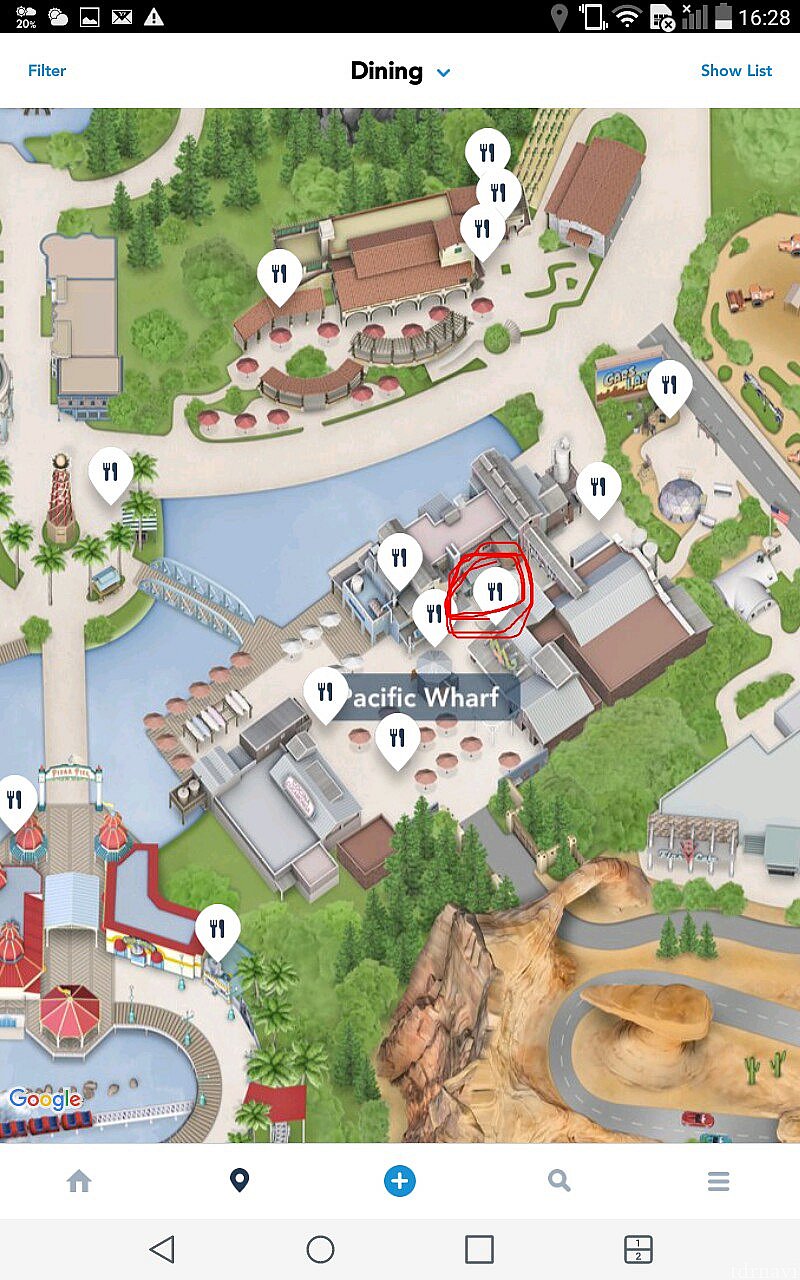This screenshot has height=1280, width=800.
Task: Tap the blue plus button
Action: (399, 1181)
